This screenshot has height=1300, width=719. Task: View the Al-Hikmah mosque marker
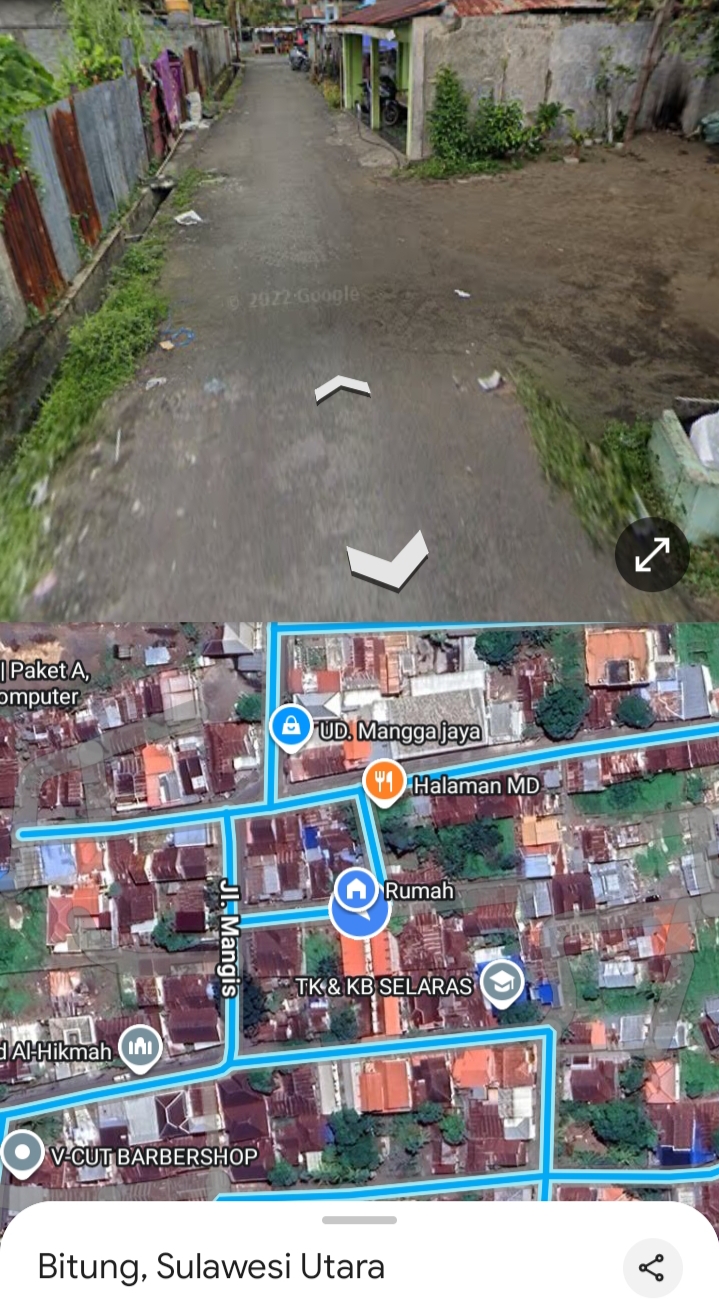(x=140, y=1047)
